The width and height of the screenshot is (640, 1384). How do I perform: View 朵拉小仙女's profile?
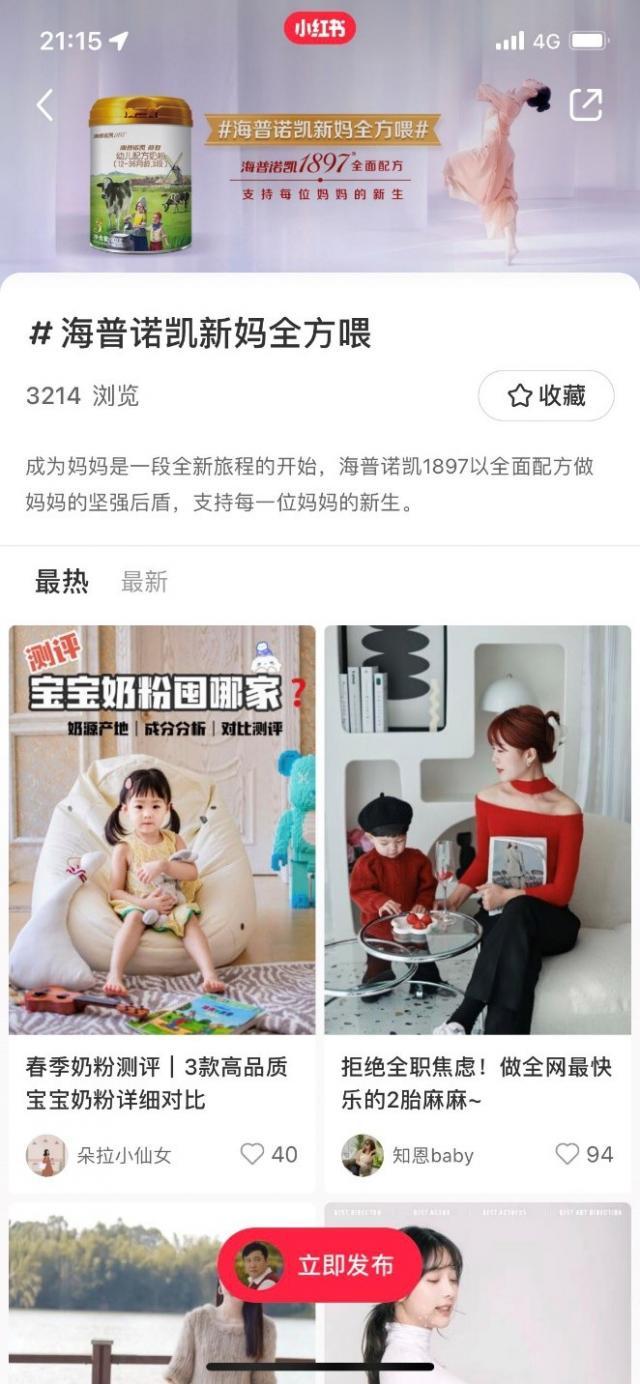(x=99, y=1155)
